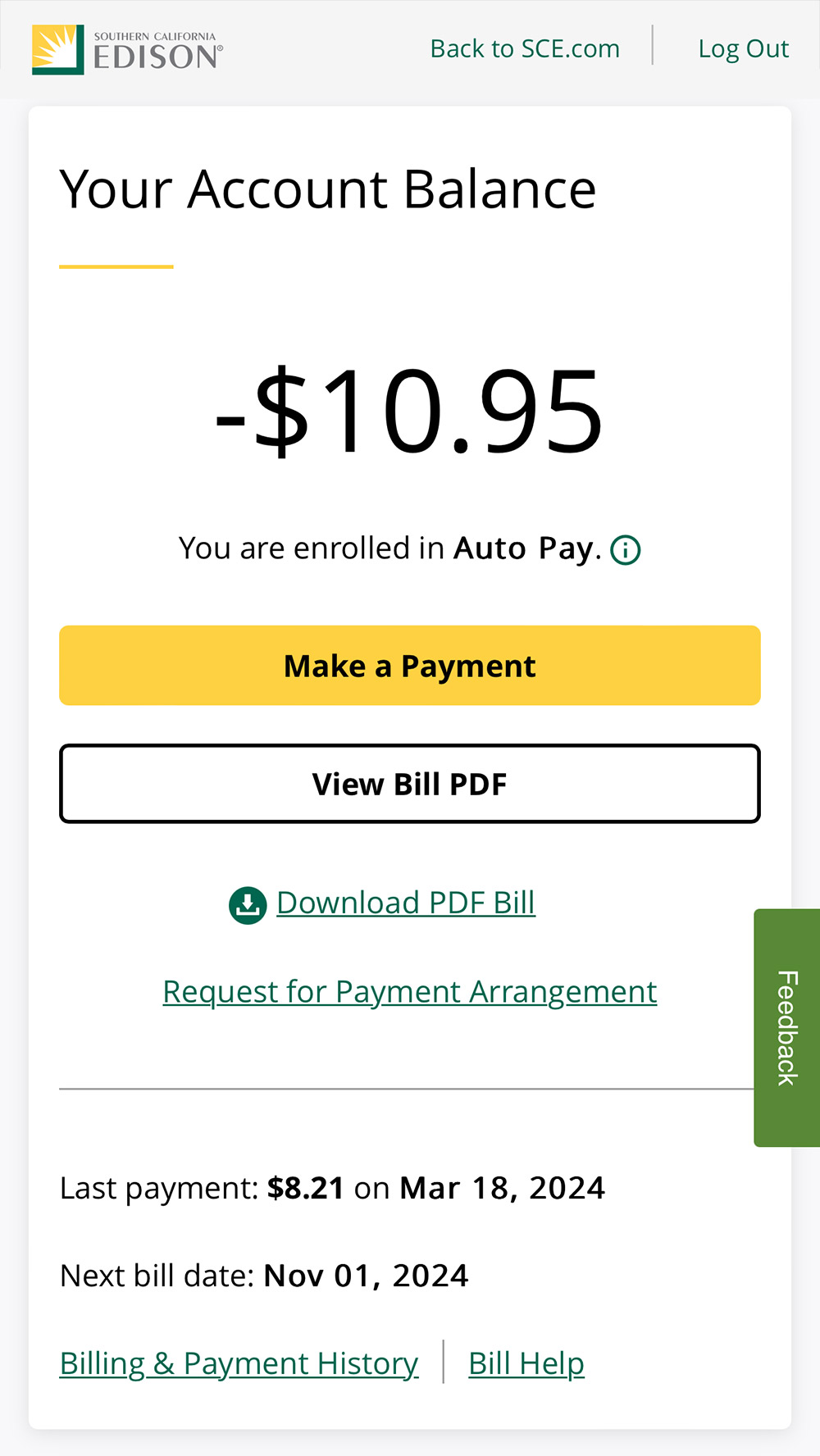The height and width of the screenshot is (1456, 820).
Task: Tap the Back to SCE.com link
Action: 525,49
